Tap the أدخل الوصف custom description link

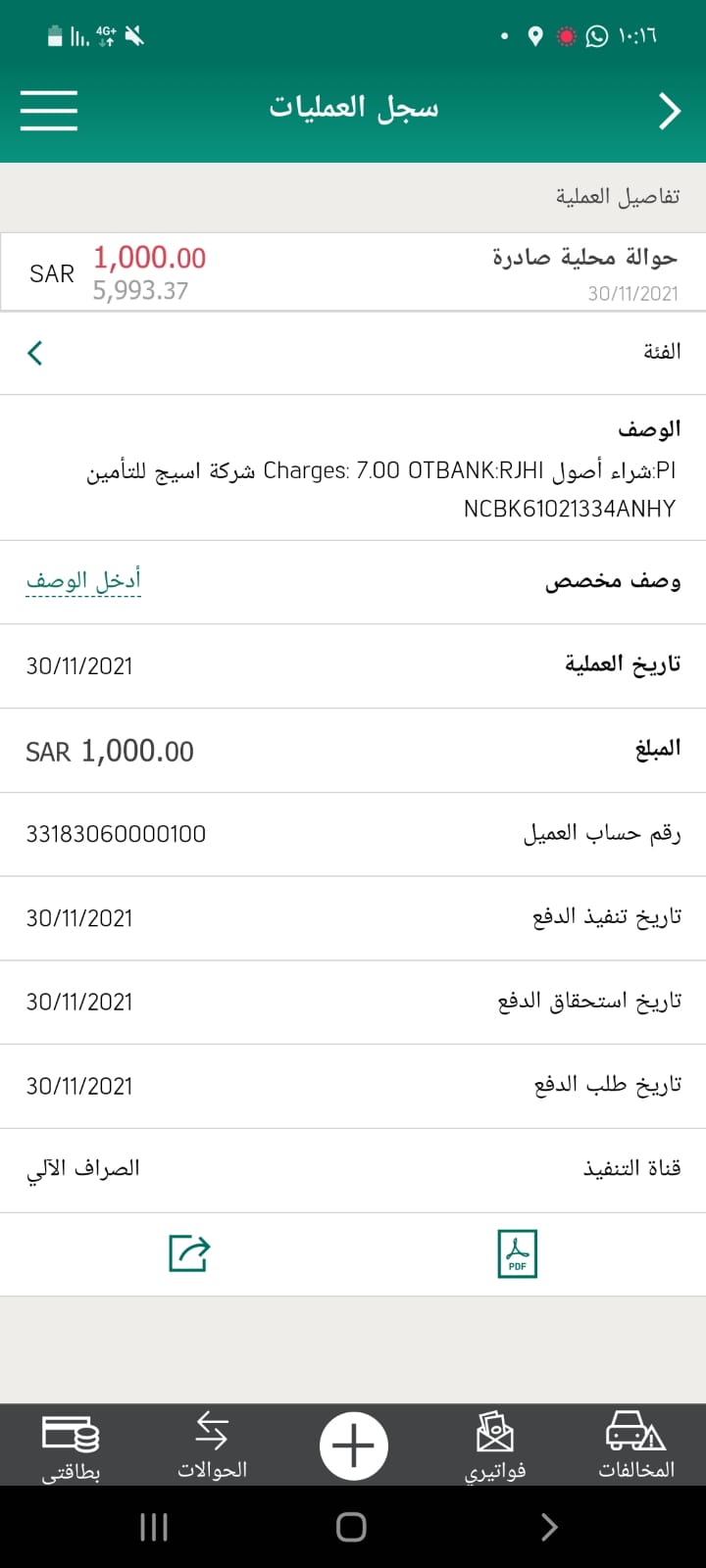[83, 580]
